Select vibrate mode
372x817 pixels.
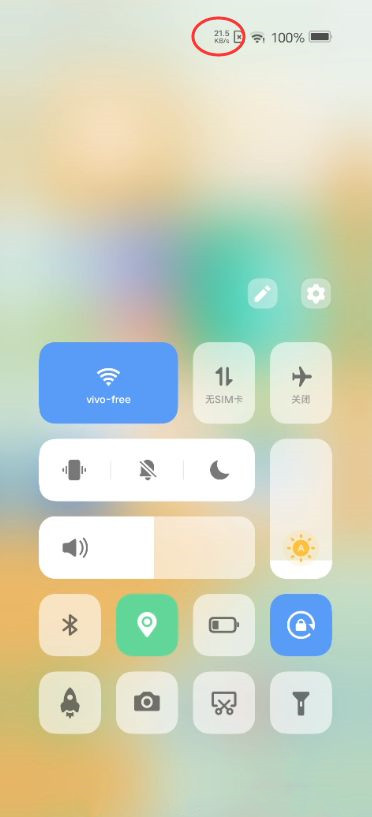click(x=74, y=470)
